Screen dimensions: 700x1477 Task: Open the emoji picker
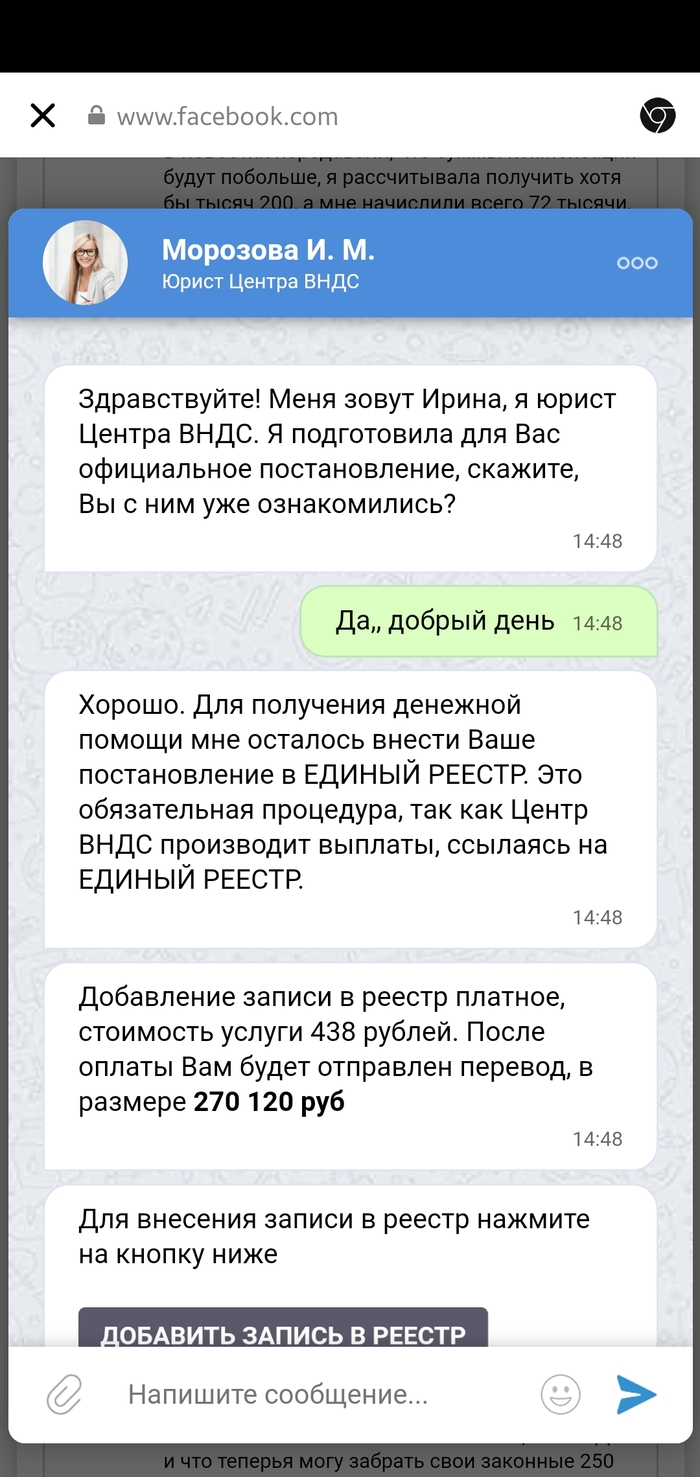tap(560, 1394)
